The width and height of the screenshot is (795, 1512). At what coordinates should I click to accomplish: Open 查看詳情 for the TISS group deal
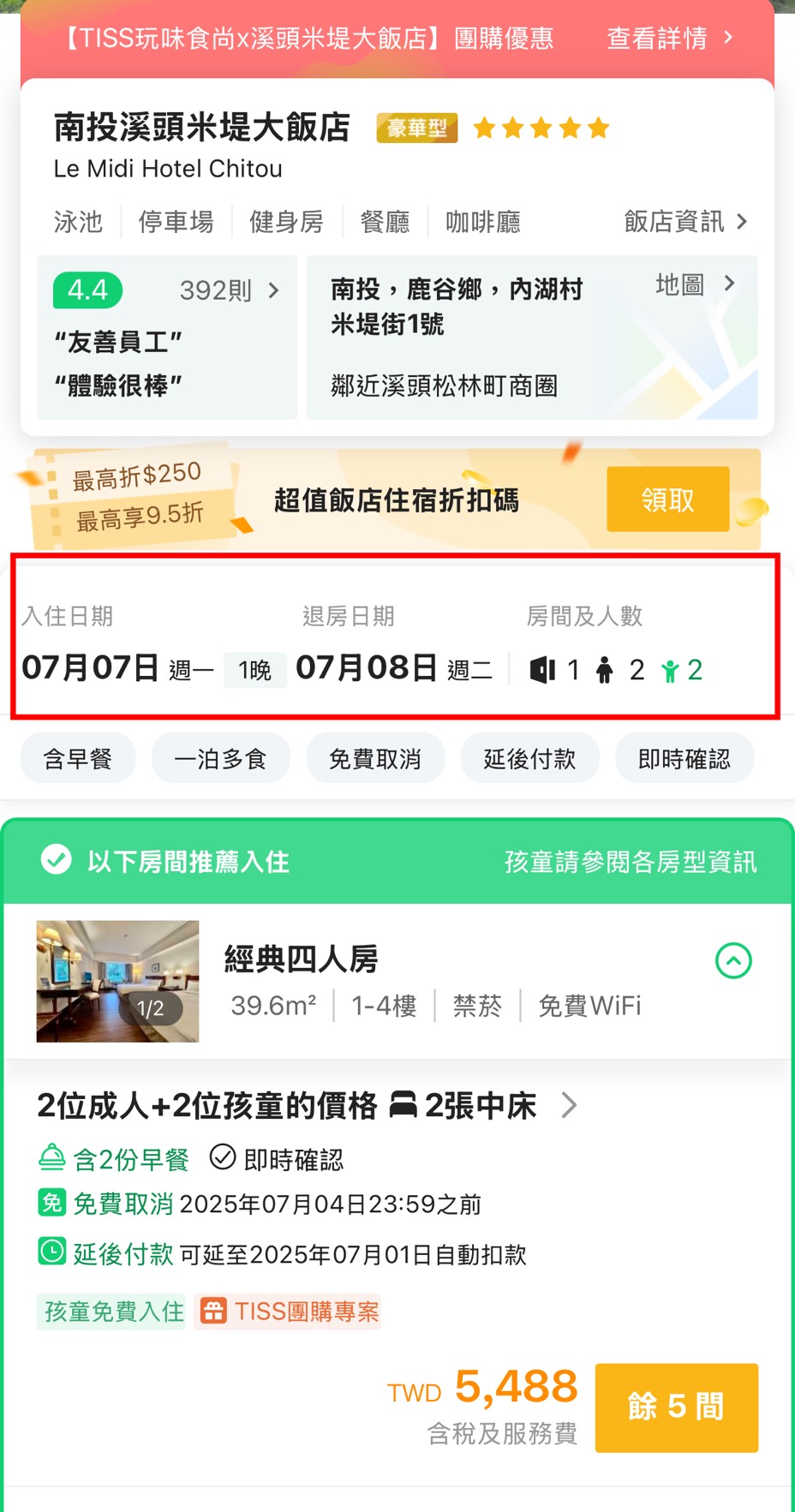pos(668,39)
